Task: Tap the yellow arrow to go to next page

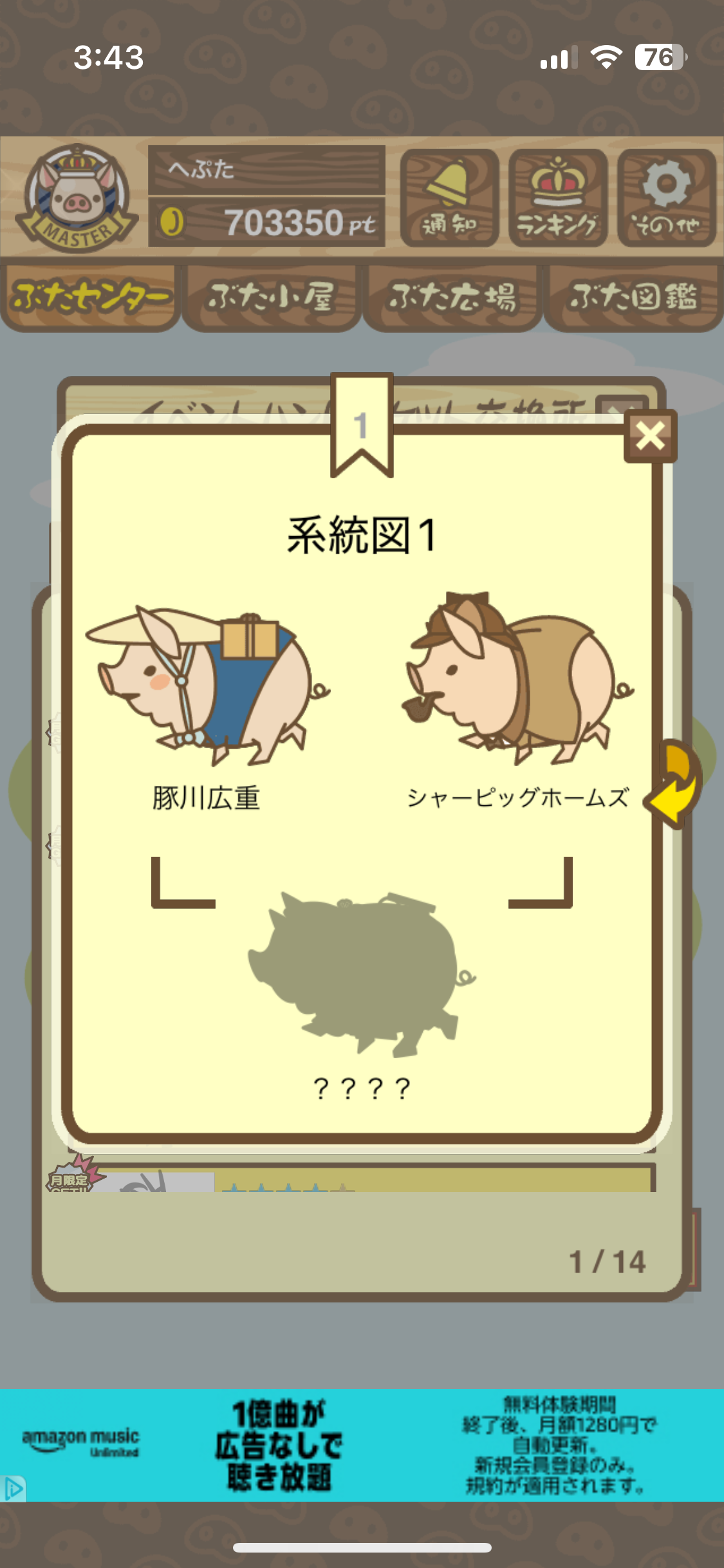Action: pyautogui.click(x=677, y=783)
